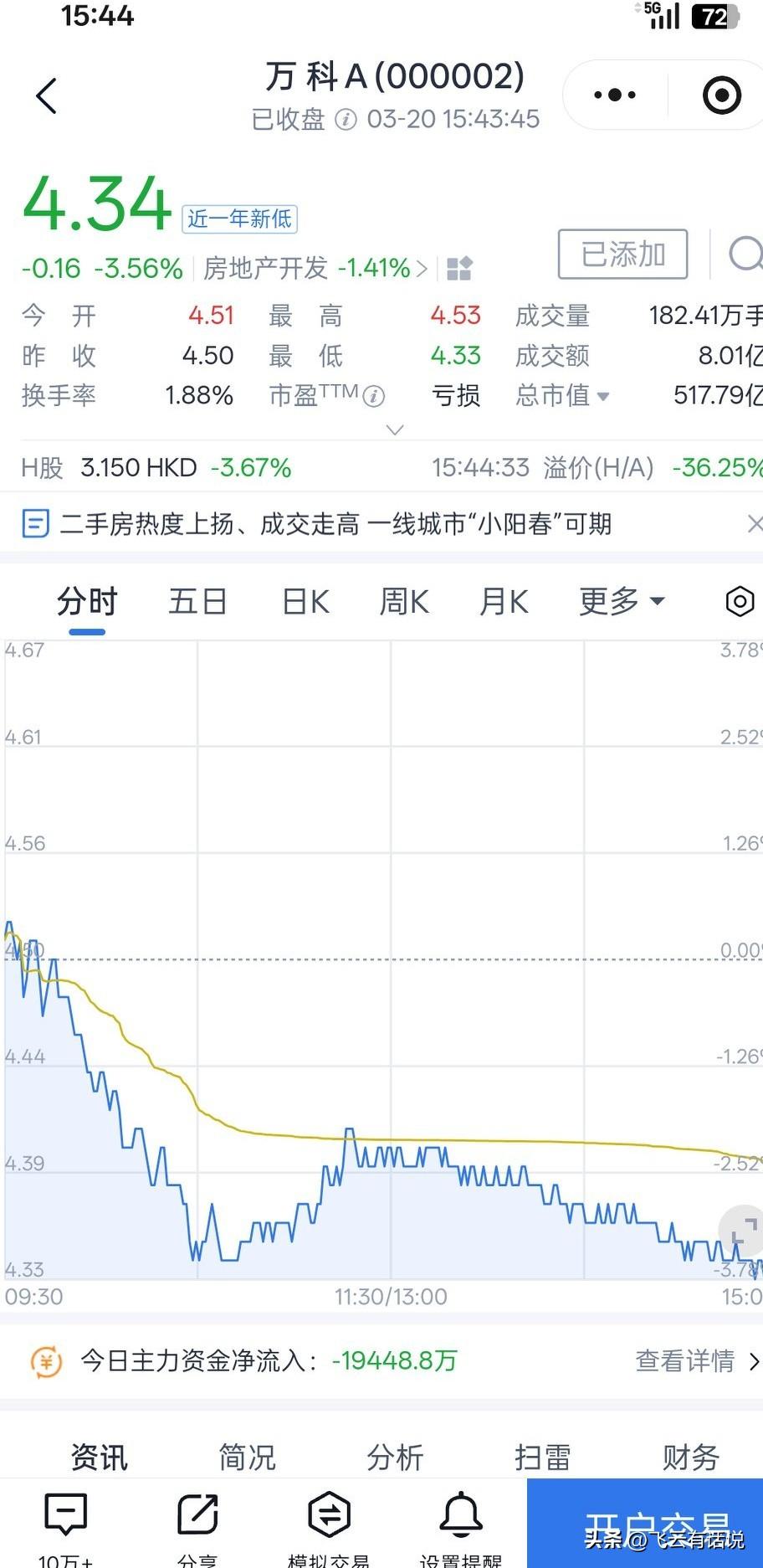Switch to the 日K chart tab
Screen dimensions: 763x1568
(x=304, y=601)
